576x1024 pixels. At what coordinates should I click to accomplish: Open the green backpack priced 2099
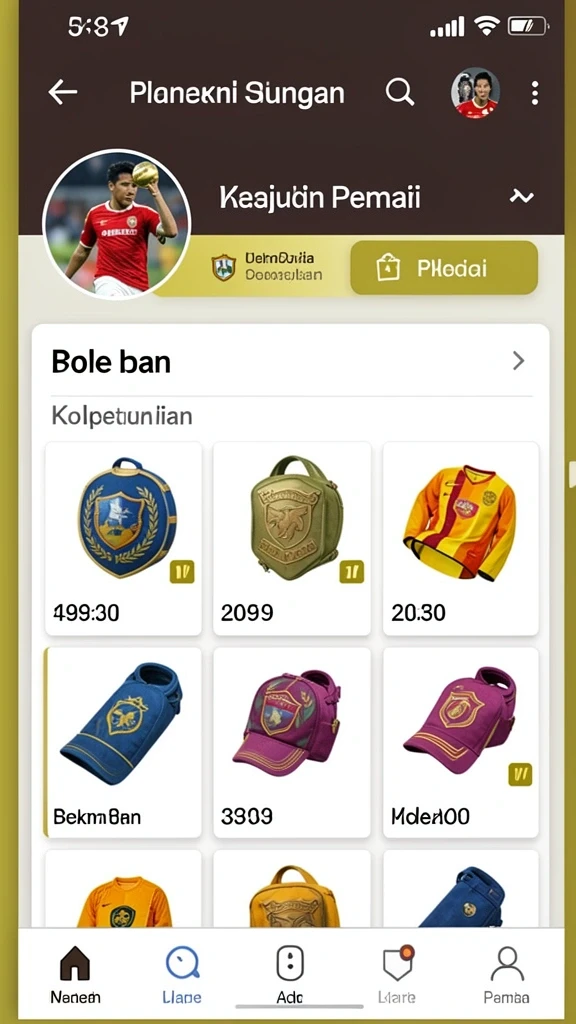[292, 539]
